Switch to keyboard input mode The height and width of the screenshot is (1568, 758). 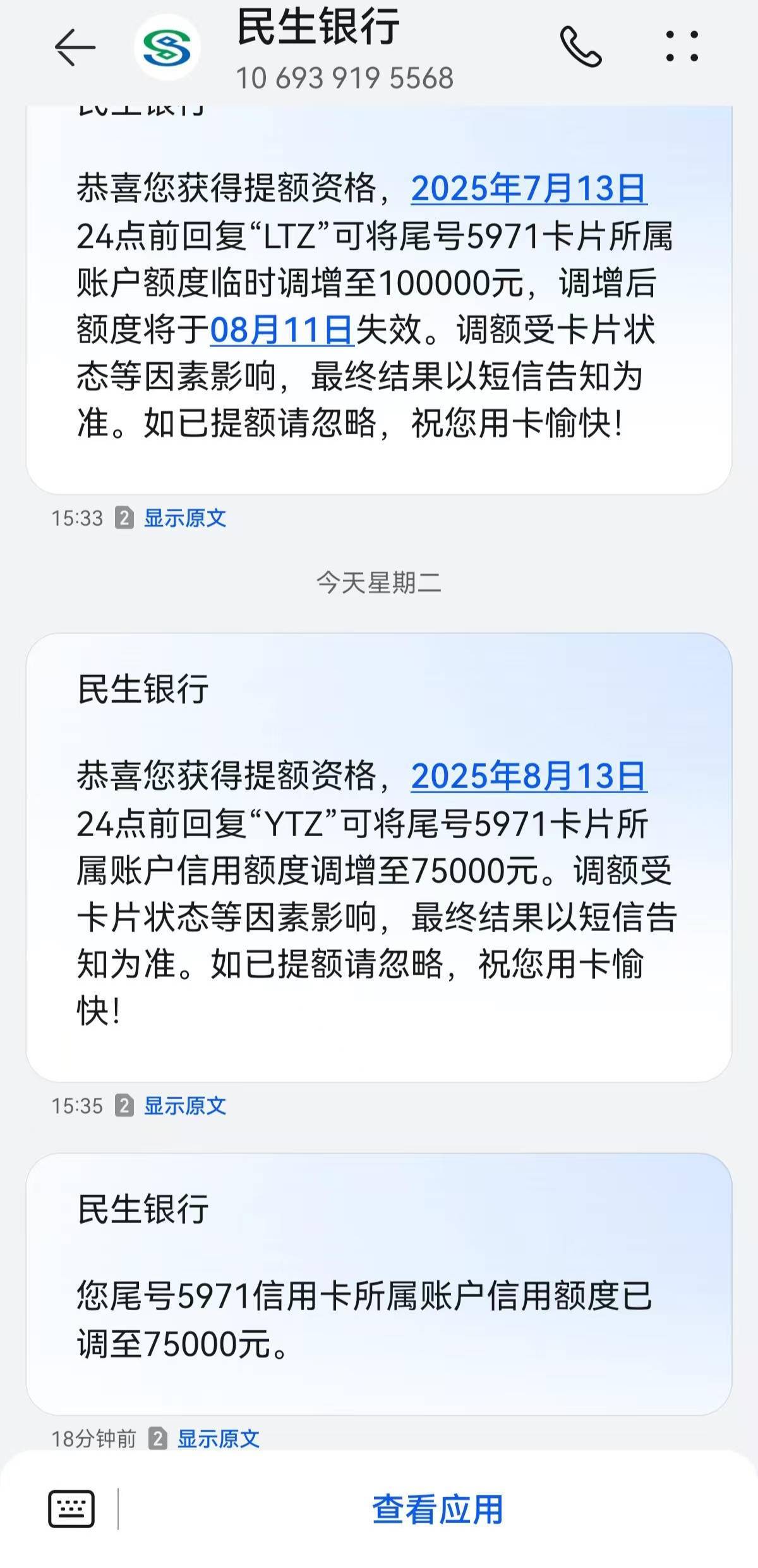click(71, 1509)
